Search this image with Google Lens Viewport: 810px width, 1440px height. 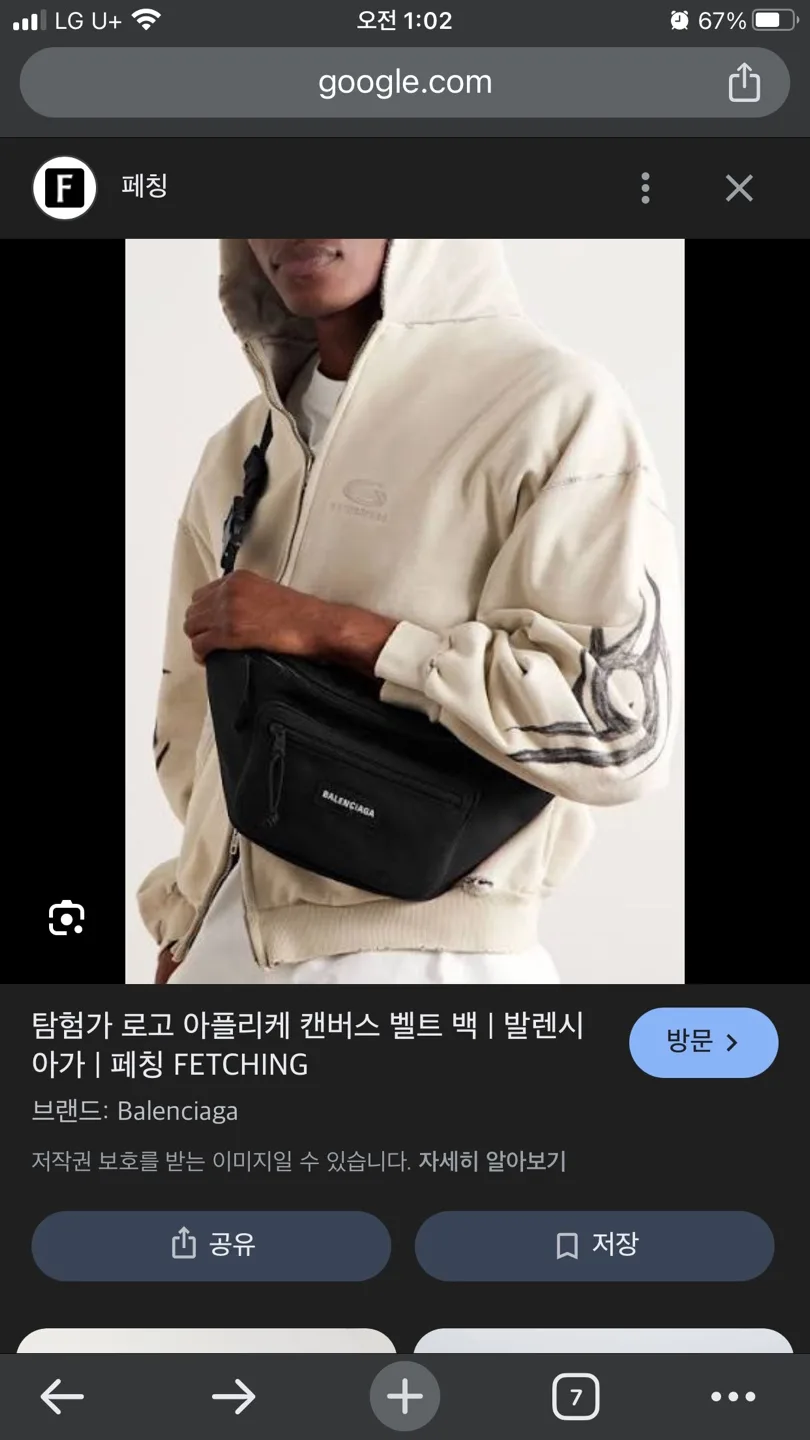coord(67,917)
